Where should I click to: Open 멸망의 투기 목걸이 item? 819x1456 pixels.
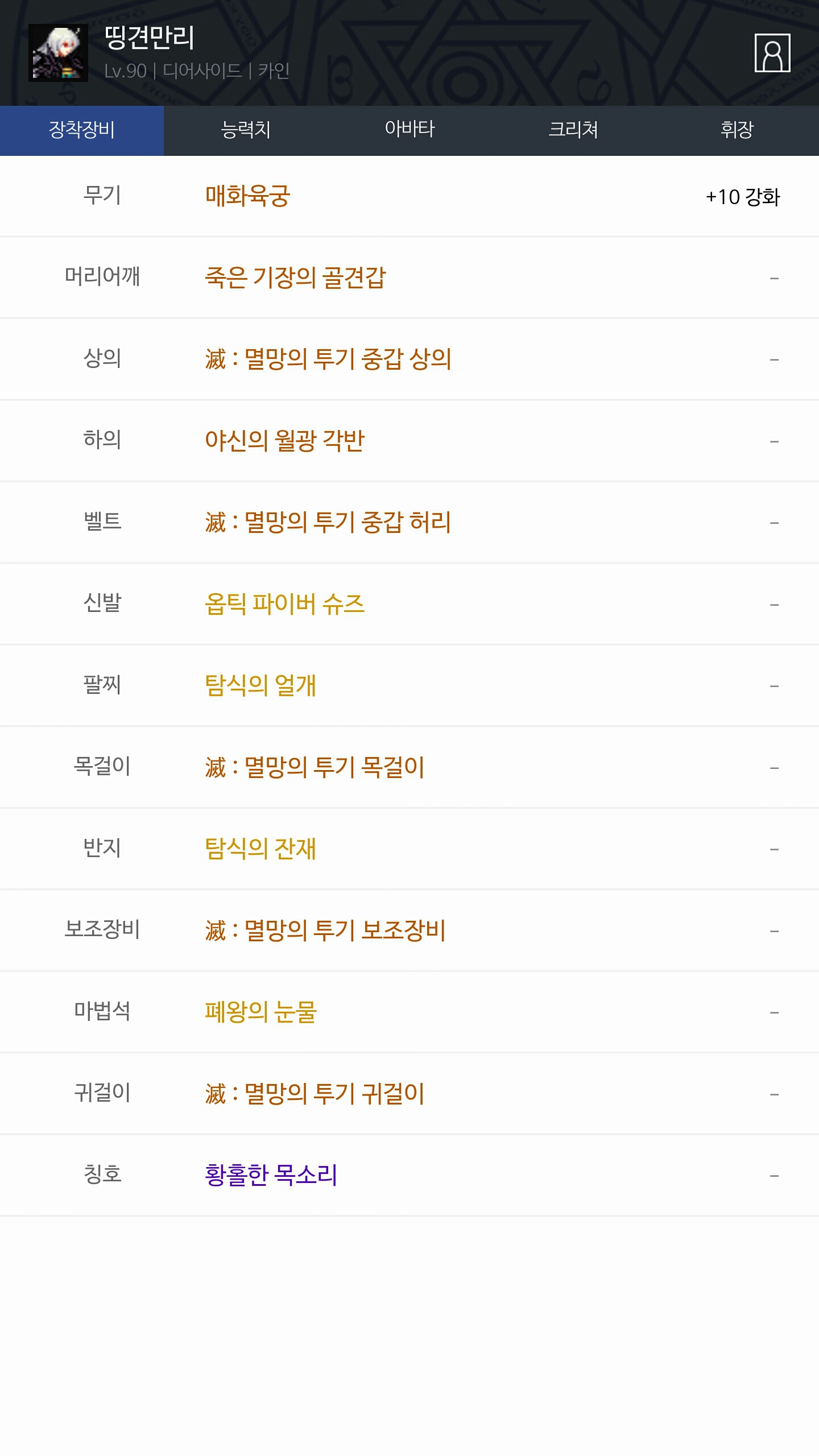point(315,767)
